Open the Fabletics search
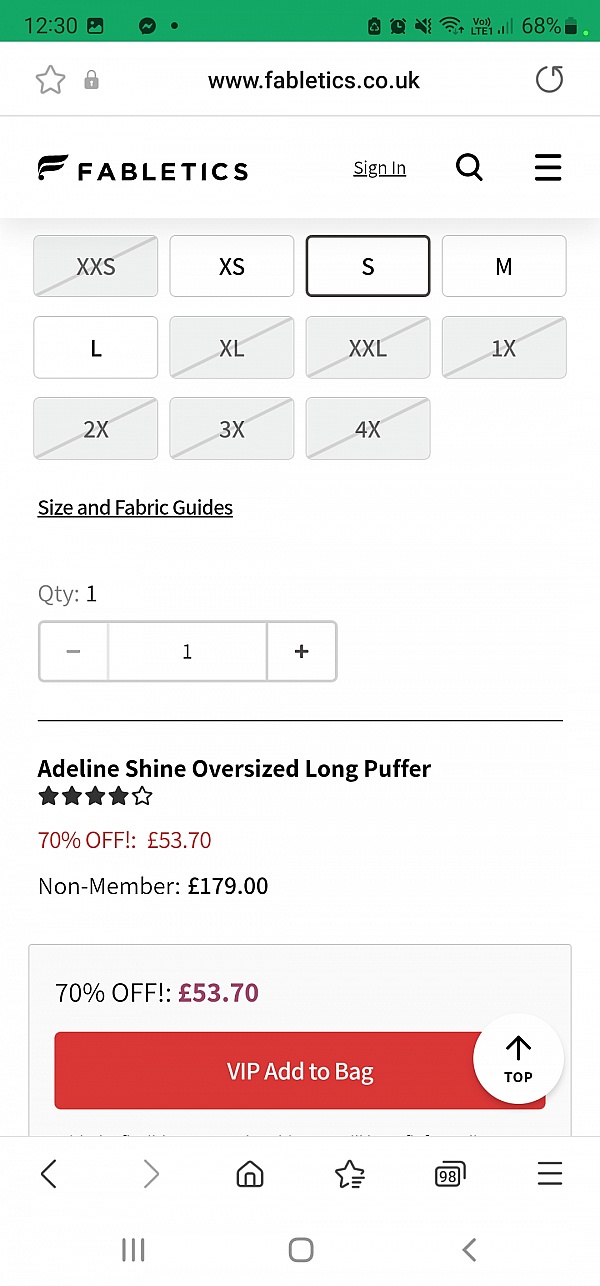600x1286 pixels. pos(469,167)
